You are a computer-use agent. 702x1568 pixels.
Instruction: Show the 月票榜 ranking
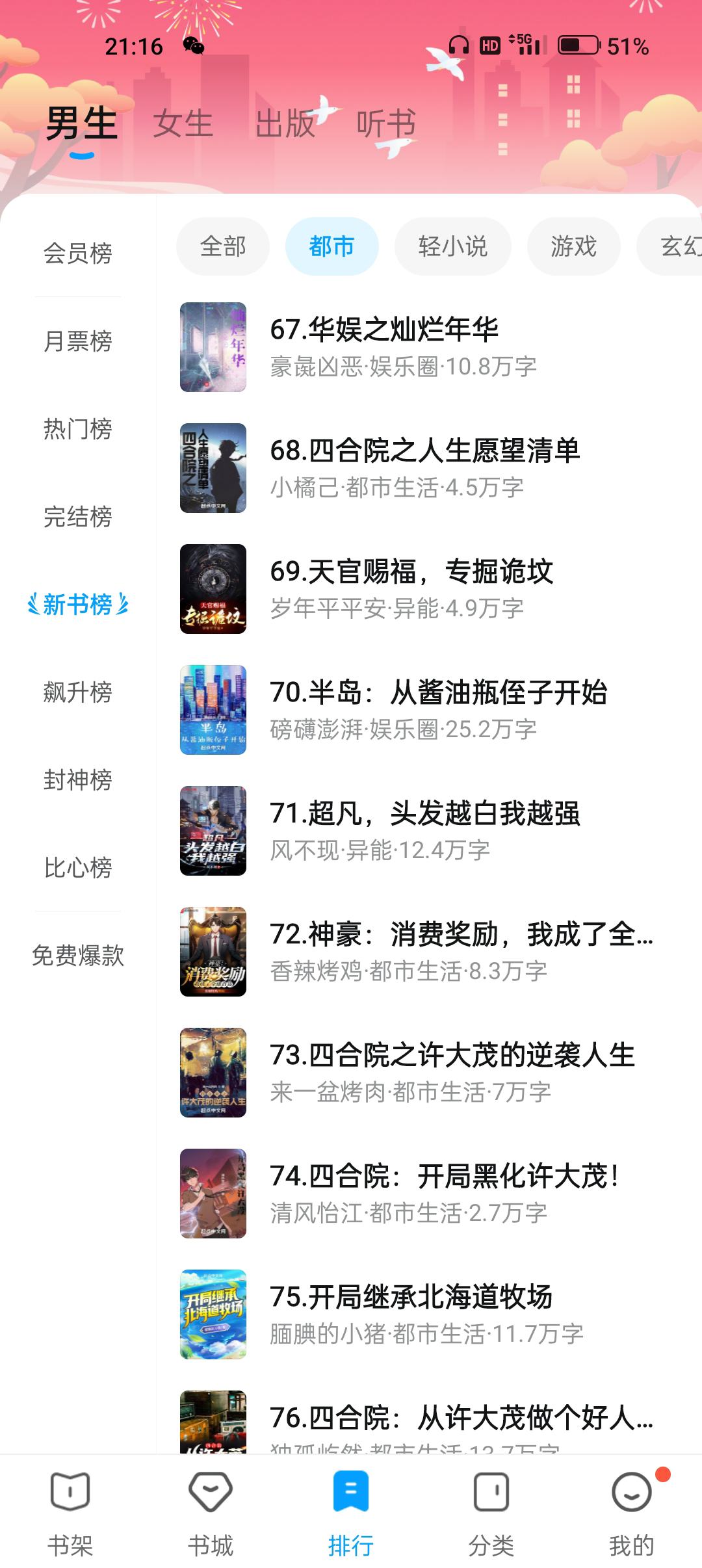78,341
